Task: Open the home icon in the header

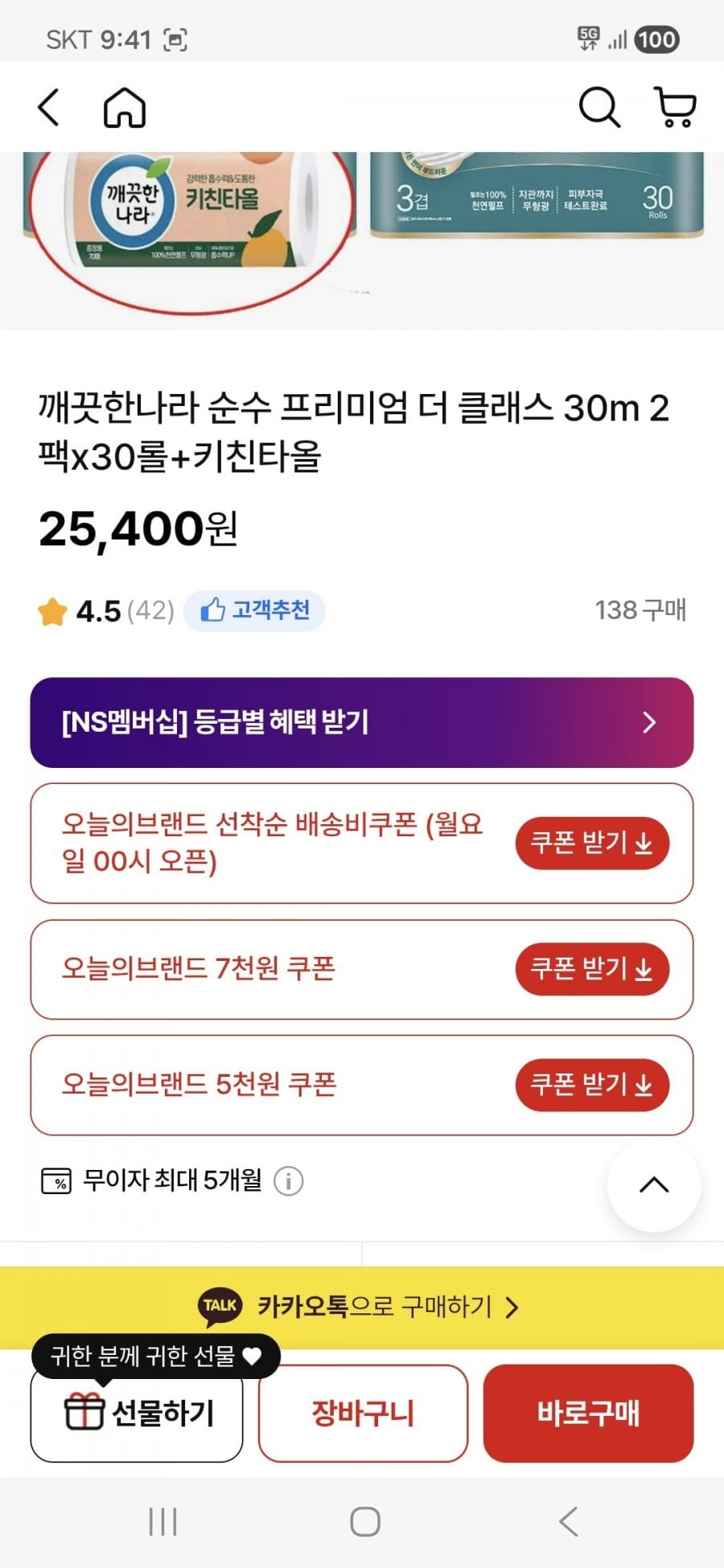Action: click(x=125, y=108)
